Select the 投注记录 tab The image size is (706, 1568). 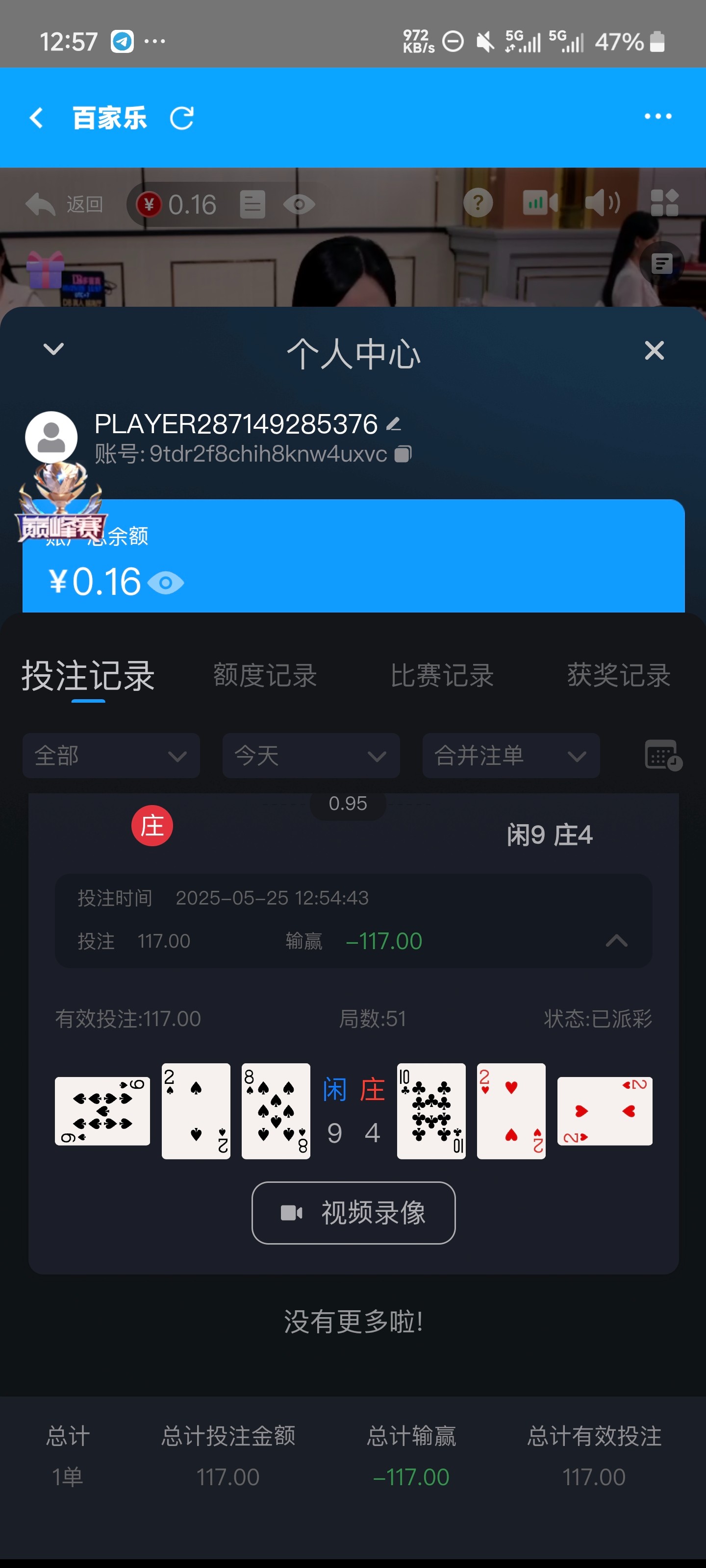pos(88,676)
